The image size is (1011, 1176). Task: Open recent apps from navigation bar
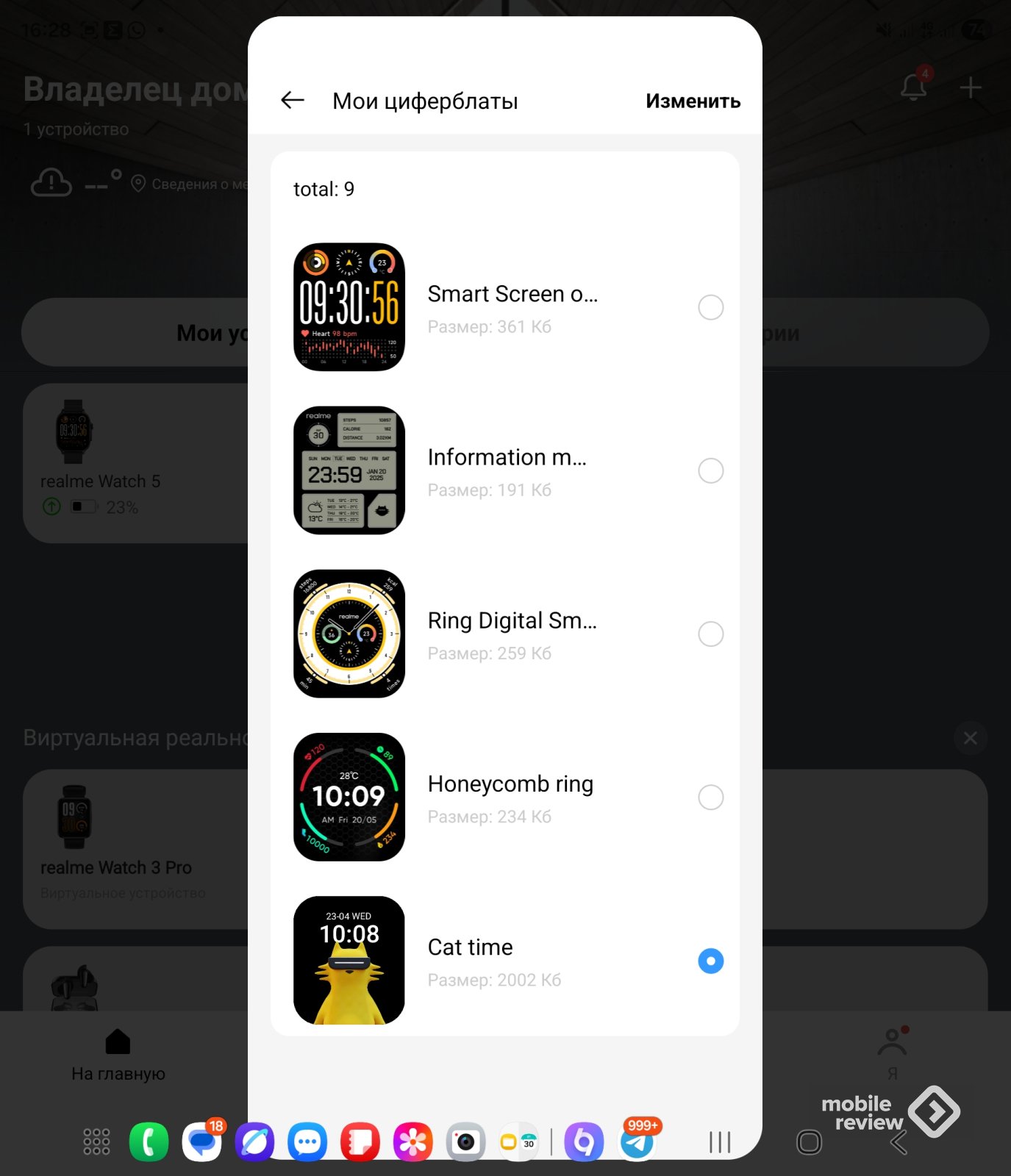point(720,1142)
